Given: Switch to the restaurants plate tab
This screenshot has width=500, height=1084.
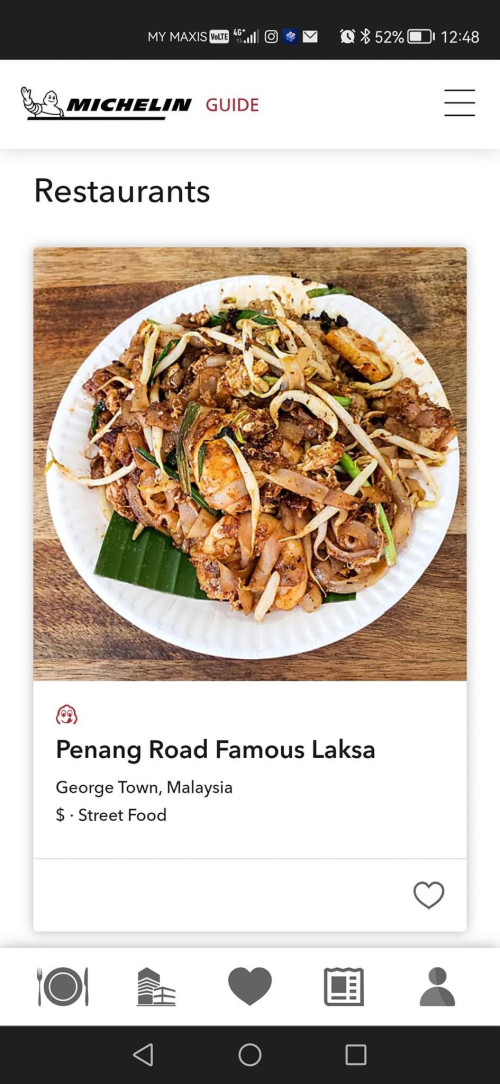Looking at the screenshot, I should pyautogui.click(x=63, y=987).
